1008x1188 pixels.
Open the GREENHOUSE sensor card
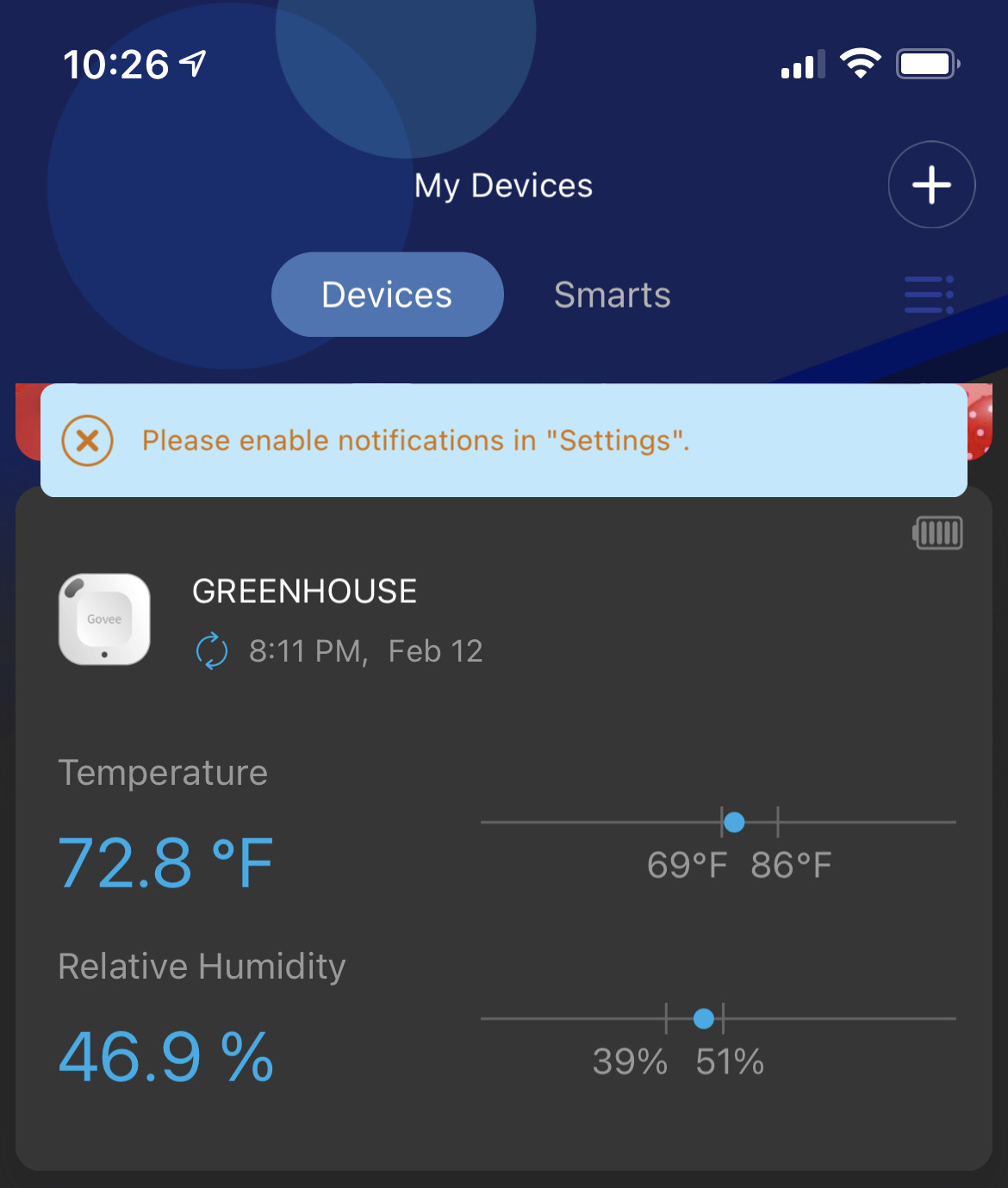pyautogui.click(x=503, y=775)
